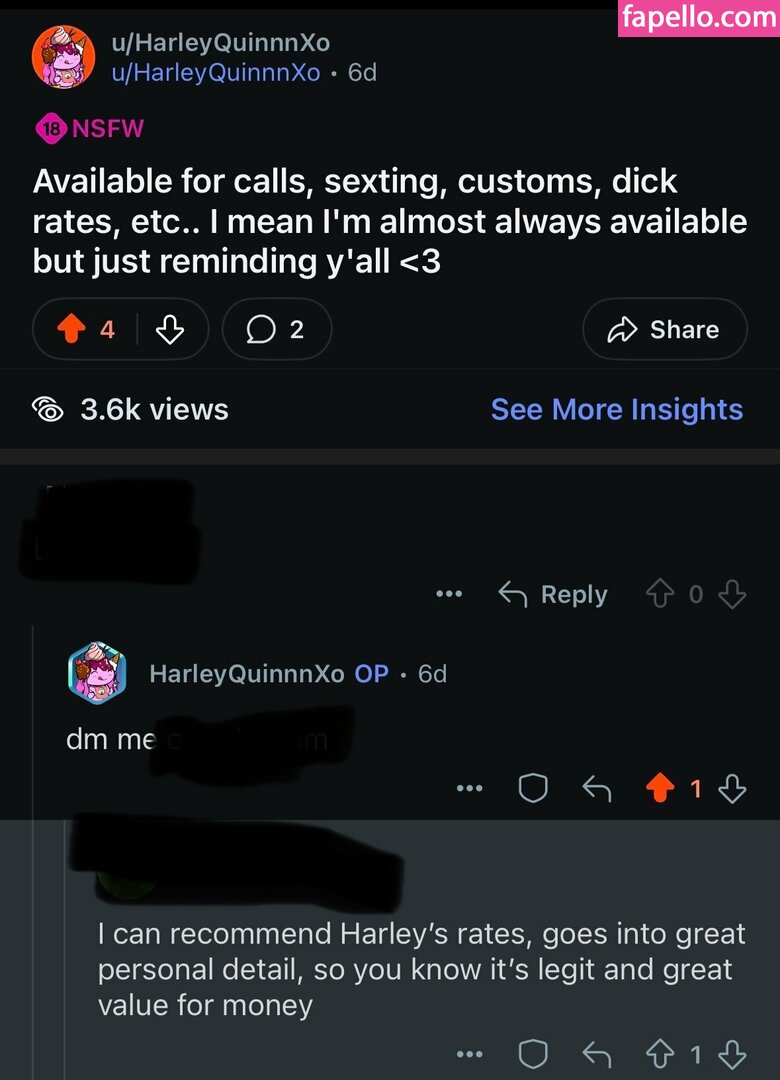Open overflow menu on the "dm me" comment
Viewport: 780px width, 1080px height.
tap(469, 790)
